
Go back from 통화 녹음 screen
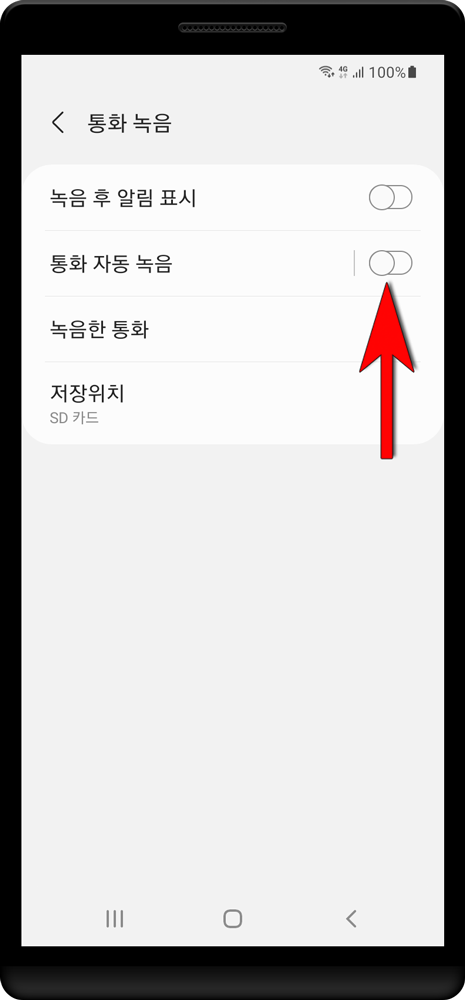(59, 122)
